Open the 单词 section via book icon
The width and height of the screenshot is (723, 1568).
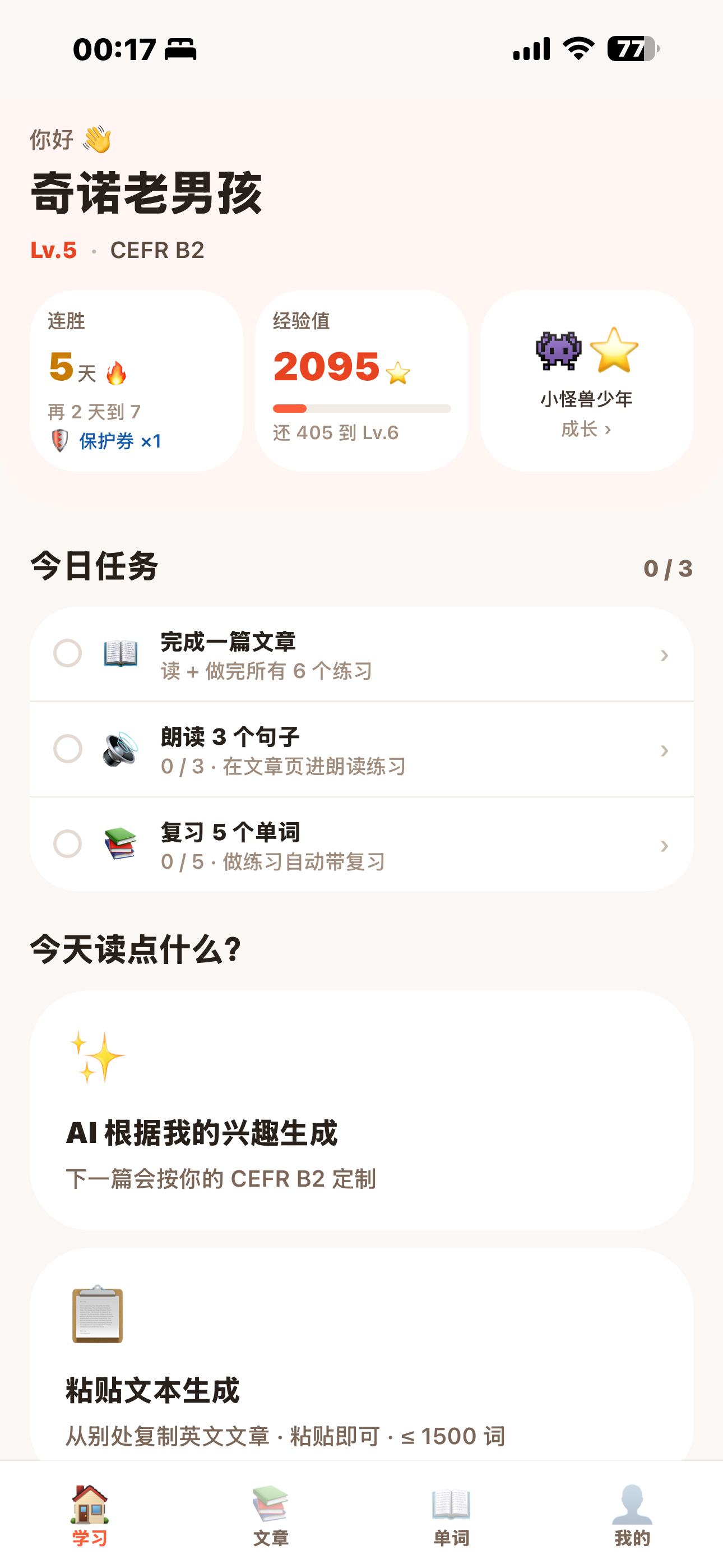(451, 1504)
